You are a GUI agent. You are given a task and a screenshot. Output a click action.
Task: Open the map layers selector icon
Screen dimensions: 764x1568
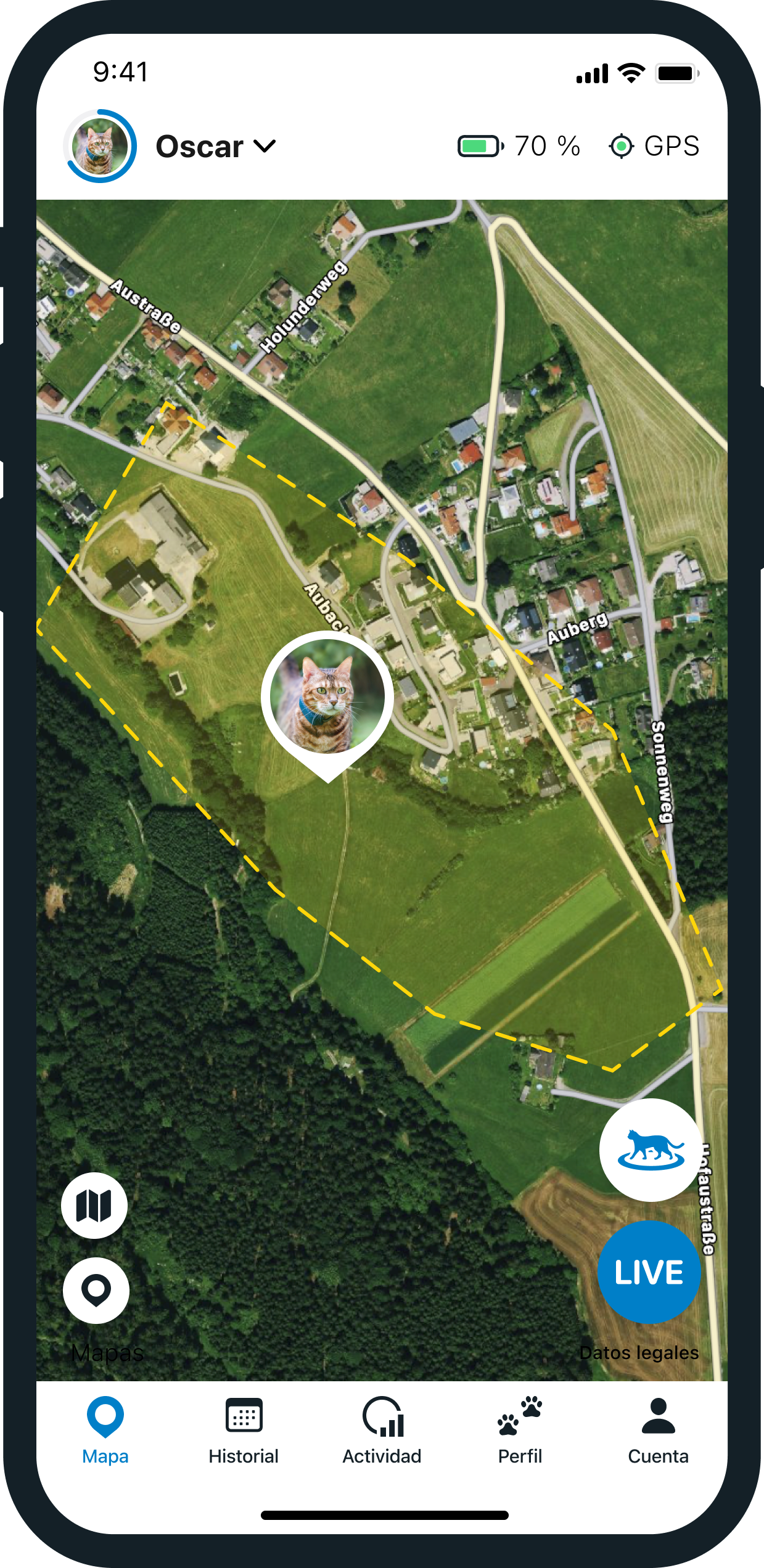click(x=95, y=1205)
